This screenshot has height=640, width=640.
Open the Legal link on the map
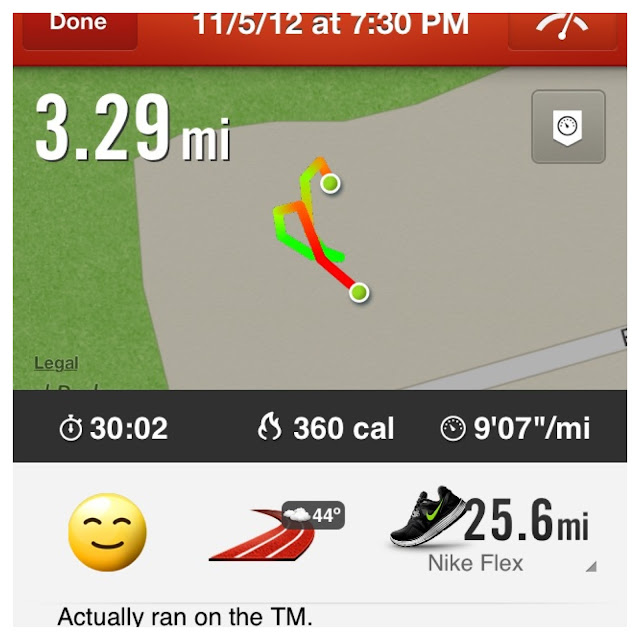click(56, 363)
